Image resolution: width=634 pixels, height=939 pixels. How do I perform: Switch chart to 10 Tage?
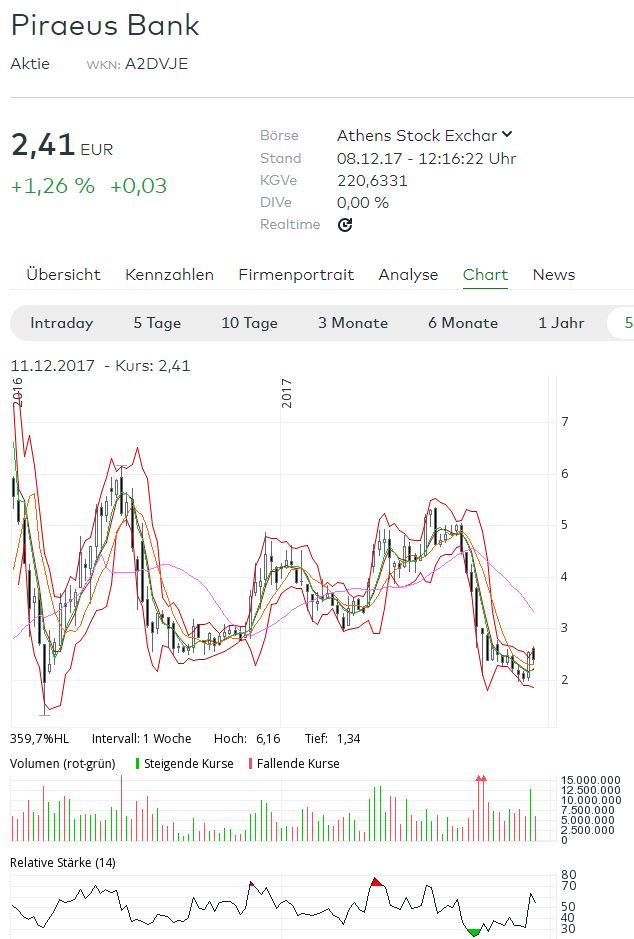click(249, 323)
